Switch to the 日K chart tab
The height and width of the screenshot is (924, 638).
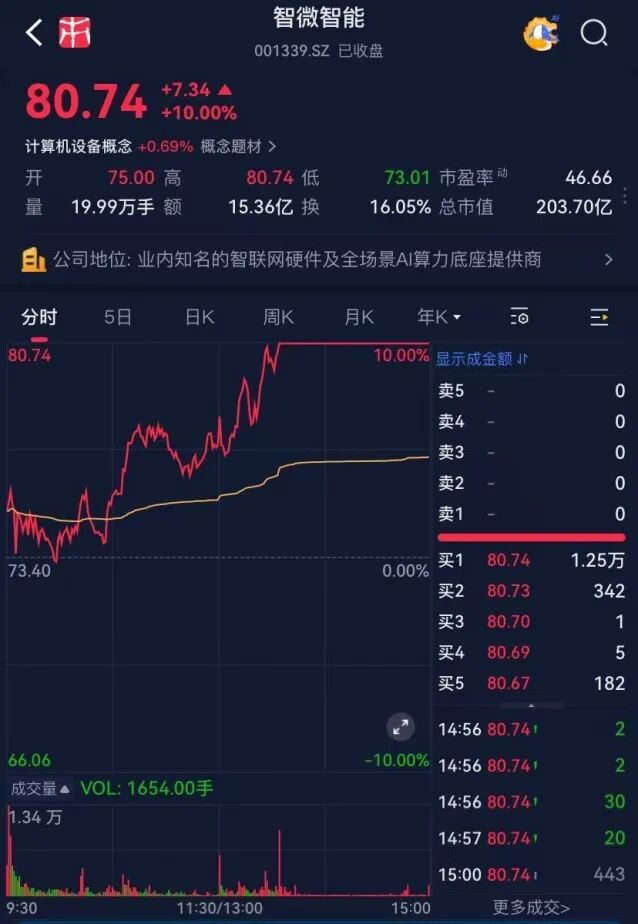(x=199, y=317)
